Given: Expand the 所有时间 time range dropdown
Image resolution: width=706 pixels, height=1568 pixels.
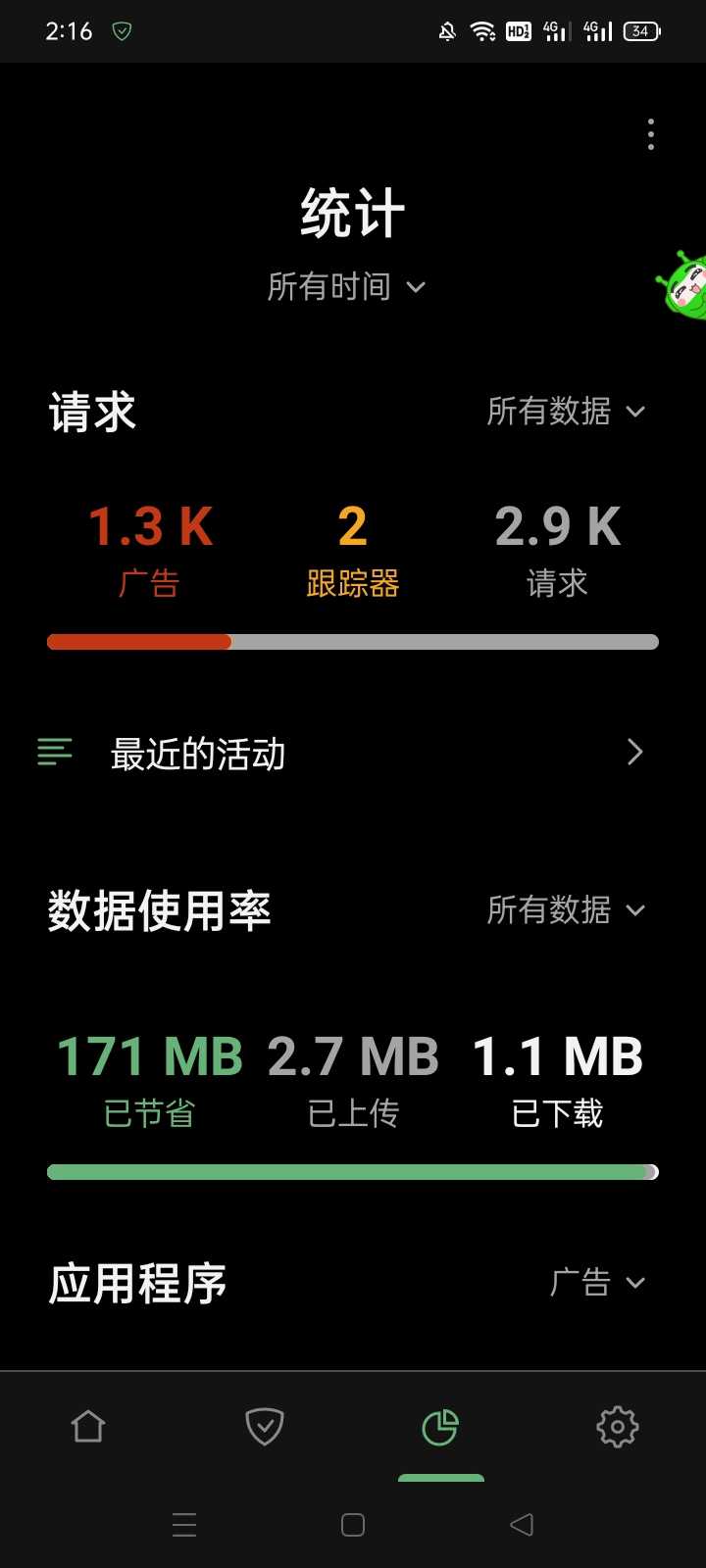Looking at the screenshot, I should click(x=347, y=287).
